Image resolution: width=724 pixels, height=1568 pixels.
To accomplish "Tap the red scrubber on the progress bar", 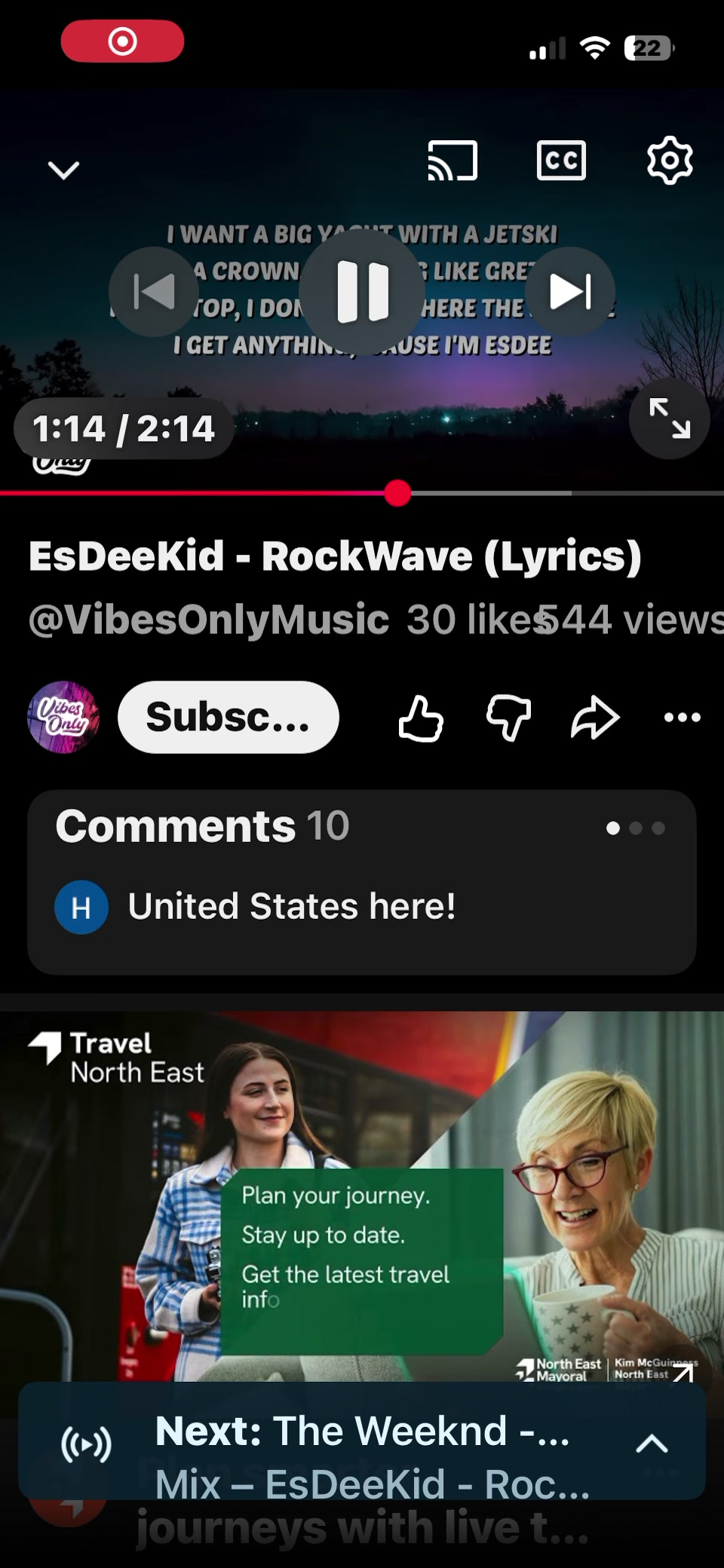I will coord(397,494).
